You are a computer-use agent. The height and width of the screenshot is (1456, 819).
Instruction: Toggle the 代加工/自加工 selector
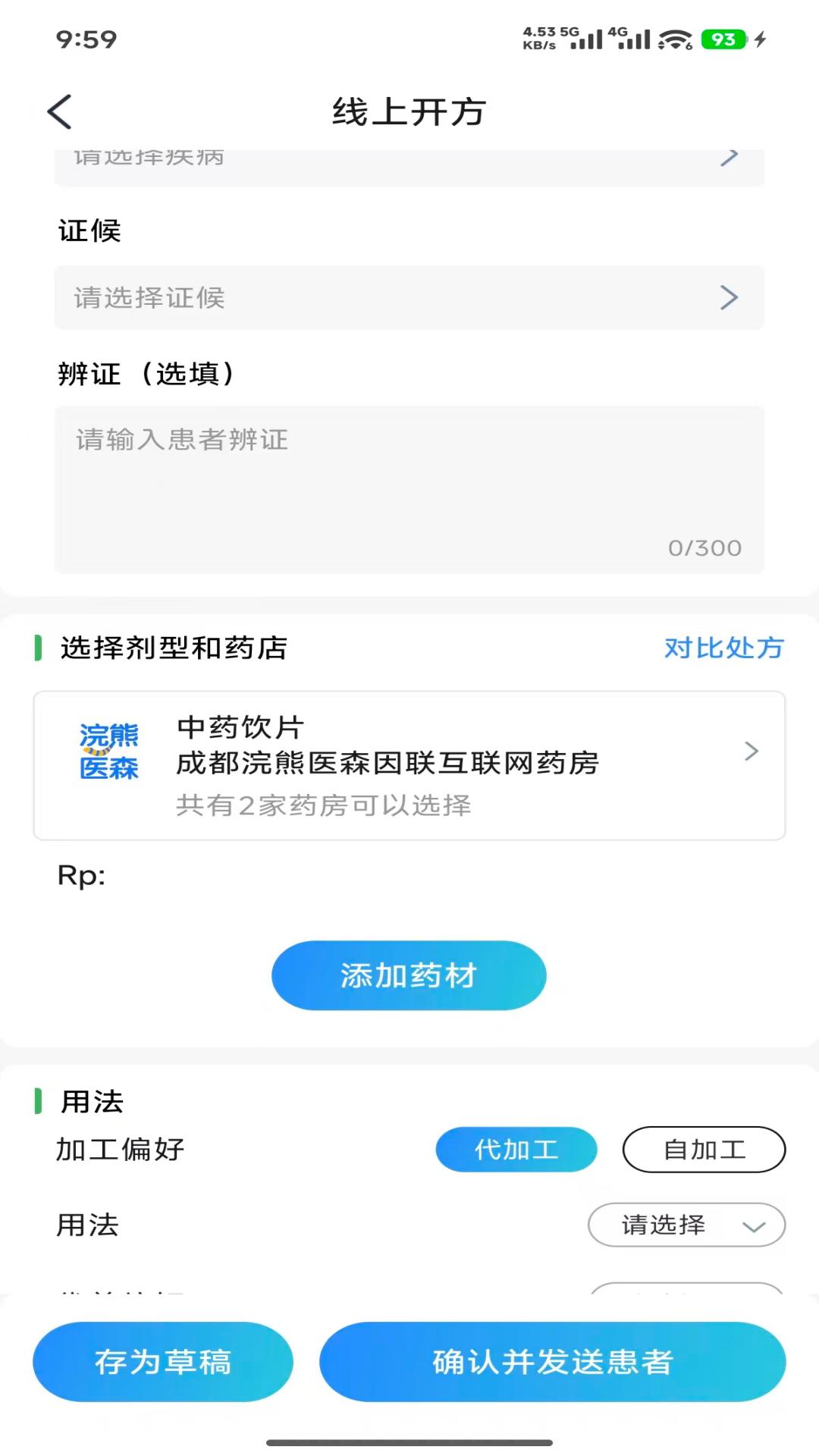[610, 1150]
